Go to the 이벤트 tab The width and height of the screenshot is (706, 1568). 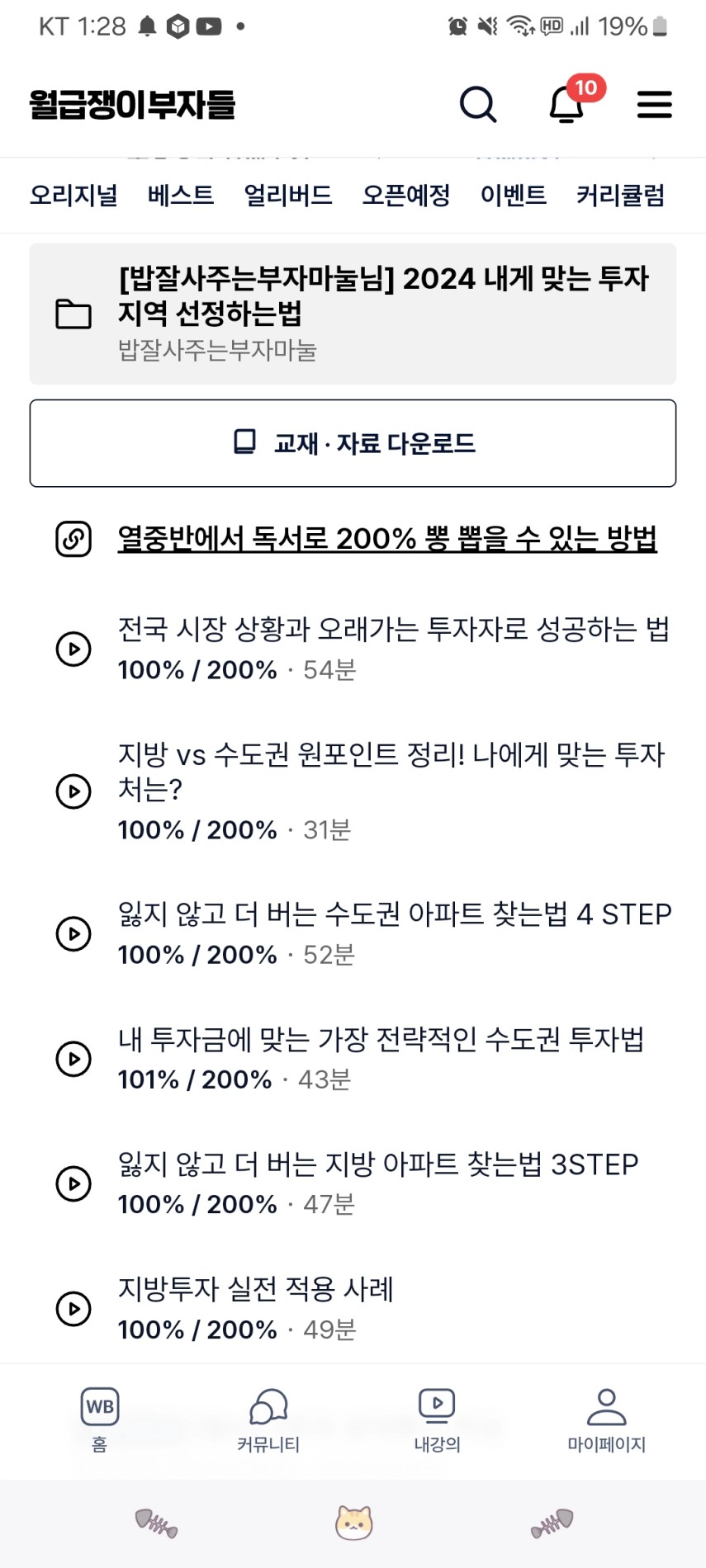point(514,196)
